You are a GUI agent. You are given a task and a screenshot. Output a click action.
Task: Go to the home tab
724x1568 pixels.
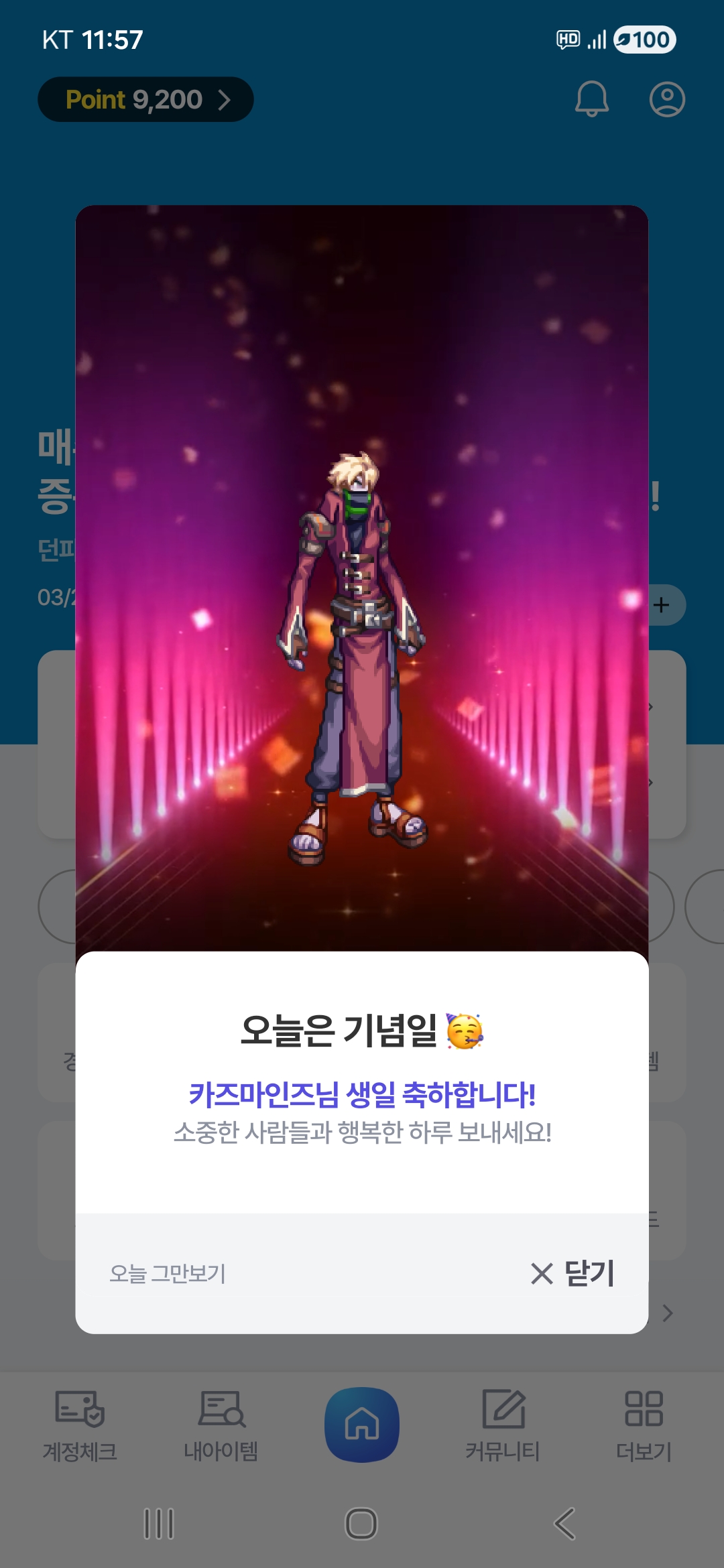tap(362, 1424)
